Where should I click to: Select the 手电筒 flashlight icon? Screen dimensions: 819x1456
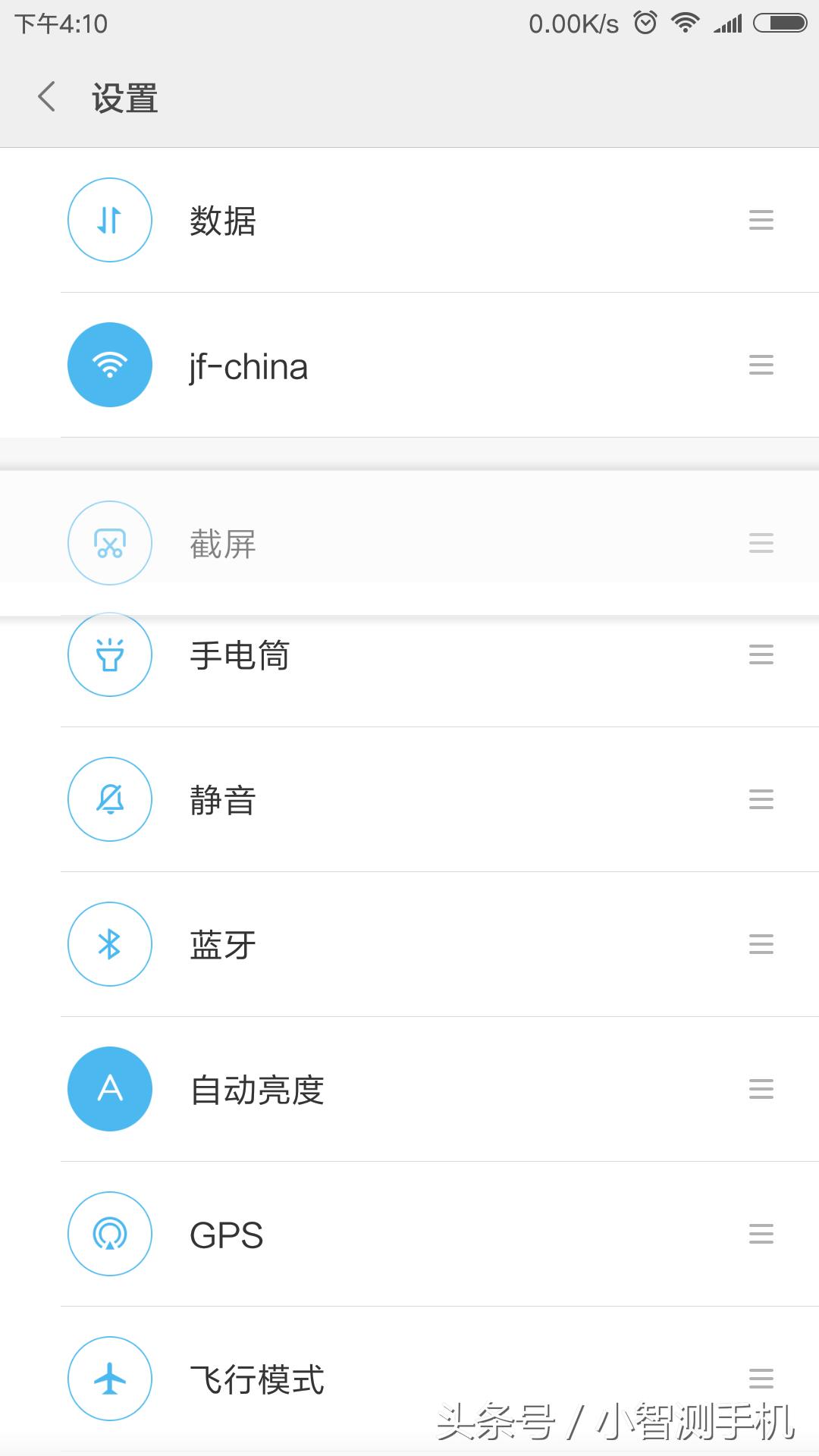(x=109, y=654)
